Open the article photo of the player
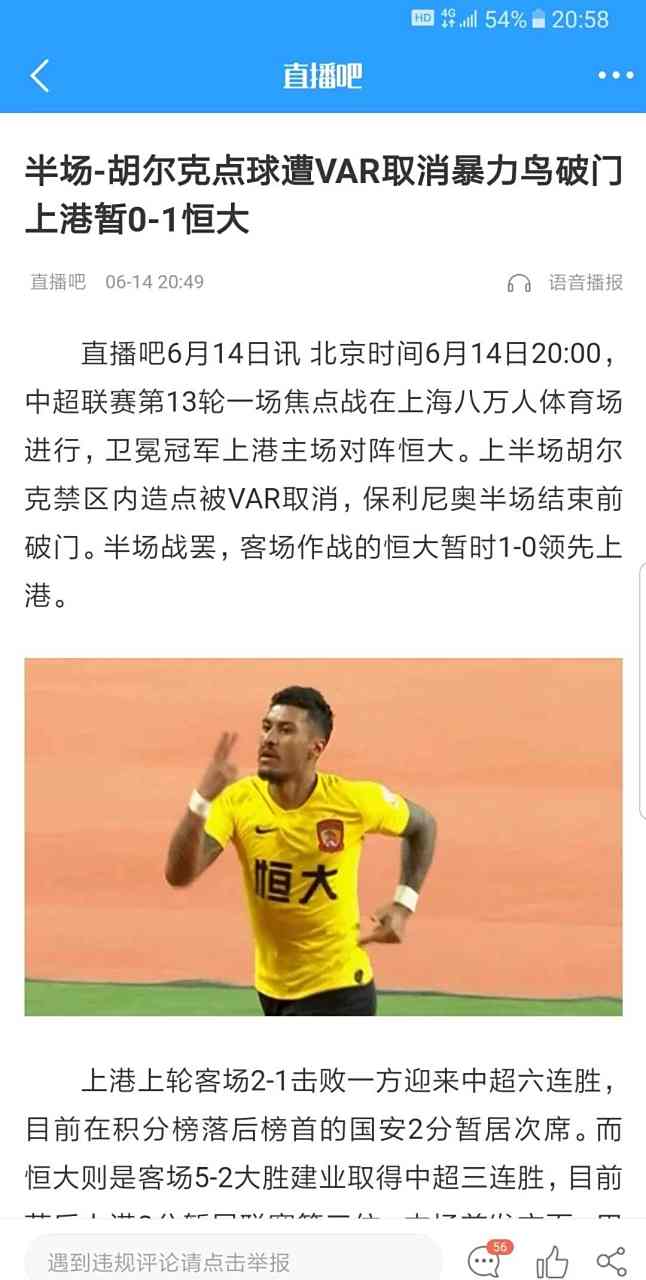The image size is (646, 1280). (323, 836)
